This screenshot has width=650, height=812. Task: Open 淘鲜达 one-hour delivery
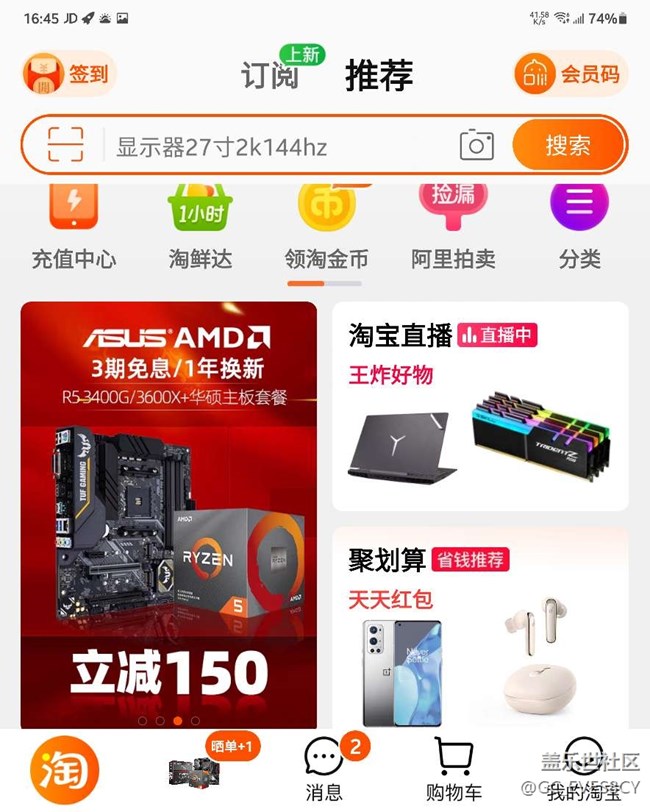coord(200,226)
